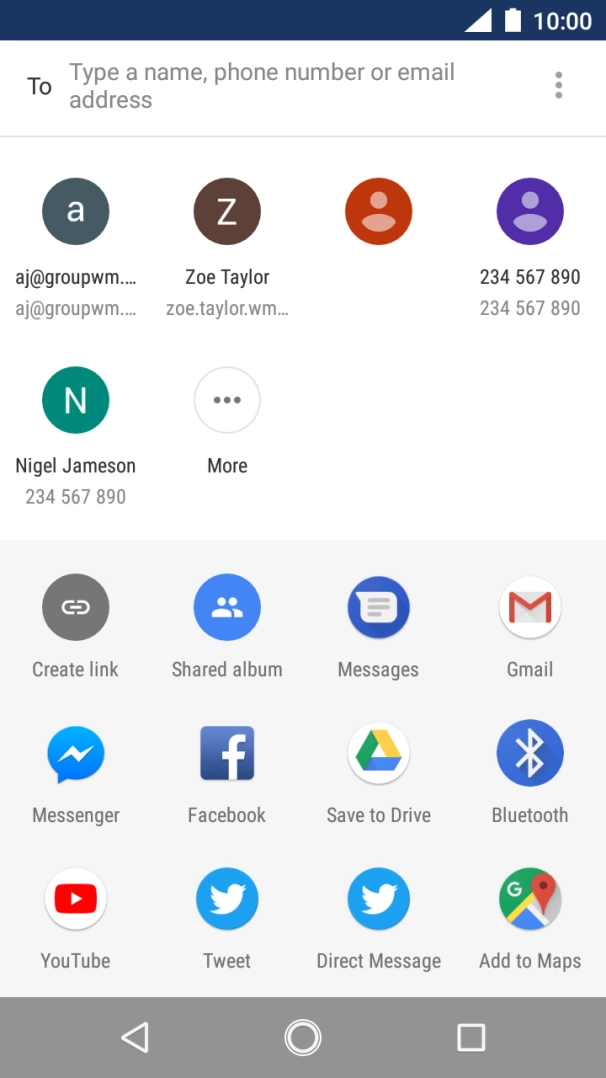The image size is (606, 1078).
Task: Share using Gmail
Action: point(530,607)
